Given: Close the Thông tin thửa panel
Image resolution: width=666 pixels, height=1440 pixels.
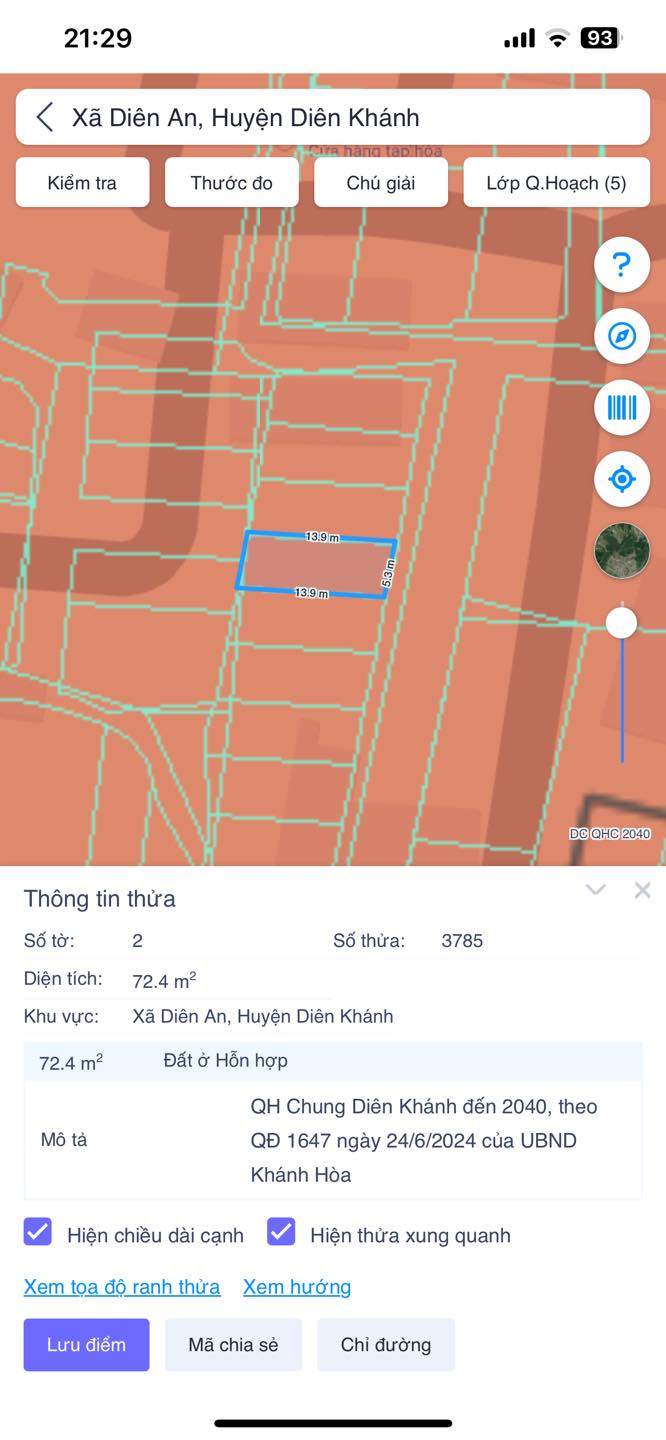Looking at the screenshot, I should tap(643, 889).
